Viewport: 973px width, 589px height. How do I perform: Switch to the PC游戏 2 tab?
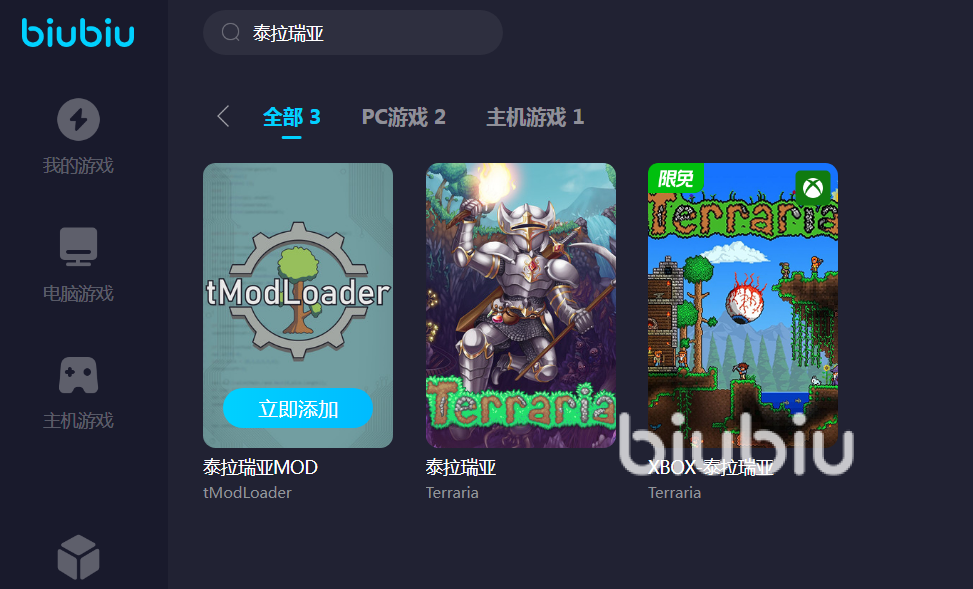(x=403, y=117)
